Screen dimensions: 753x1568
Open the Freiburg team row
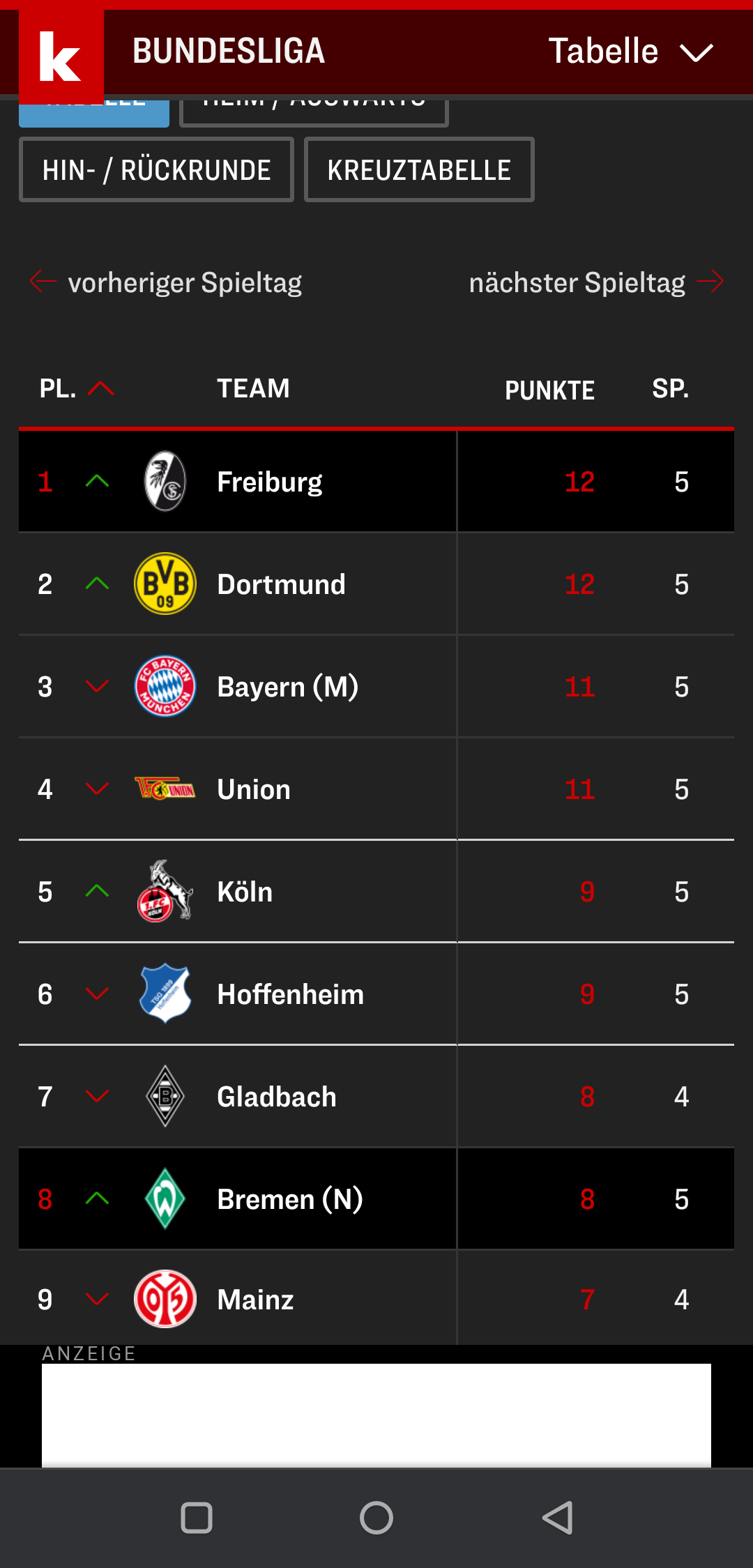pos(376,482)
